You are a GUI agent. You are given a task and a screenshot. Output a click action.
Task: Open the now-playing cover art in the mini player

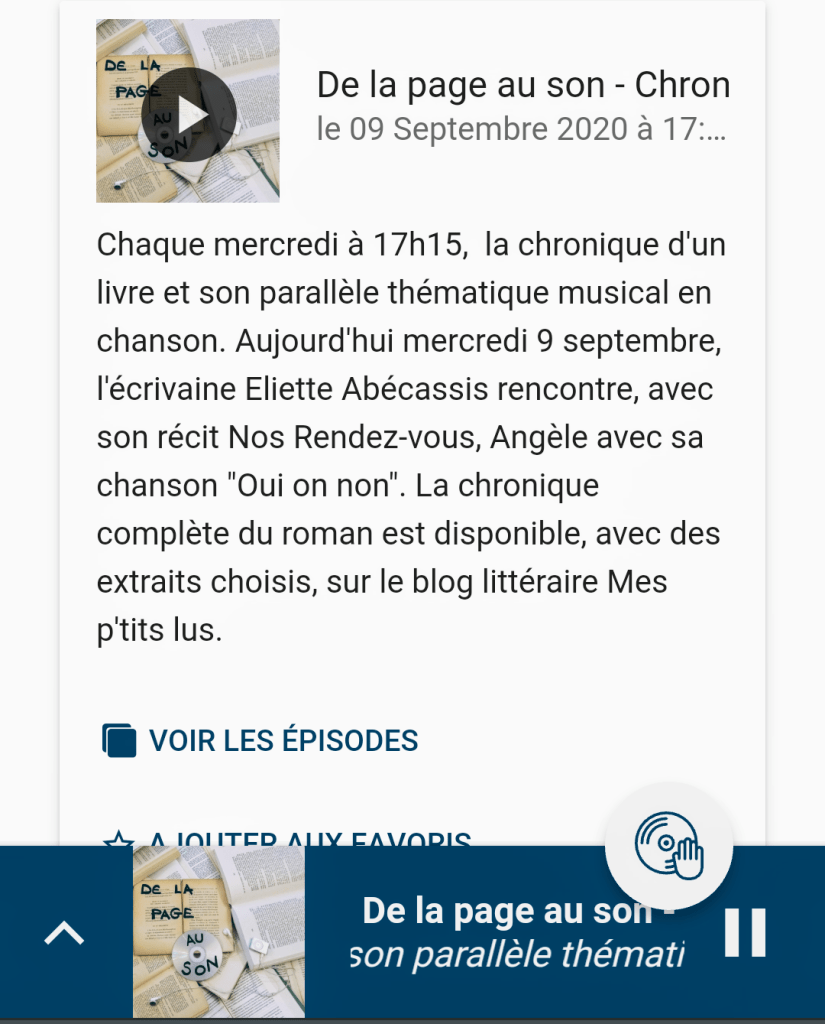click(219, 933)
